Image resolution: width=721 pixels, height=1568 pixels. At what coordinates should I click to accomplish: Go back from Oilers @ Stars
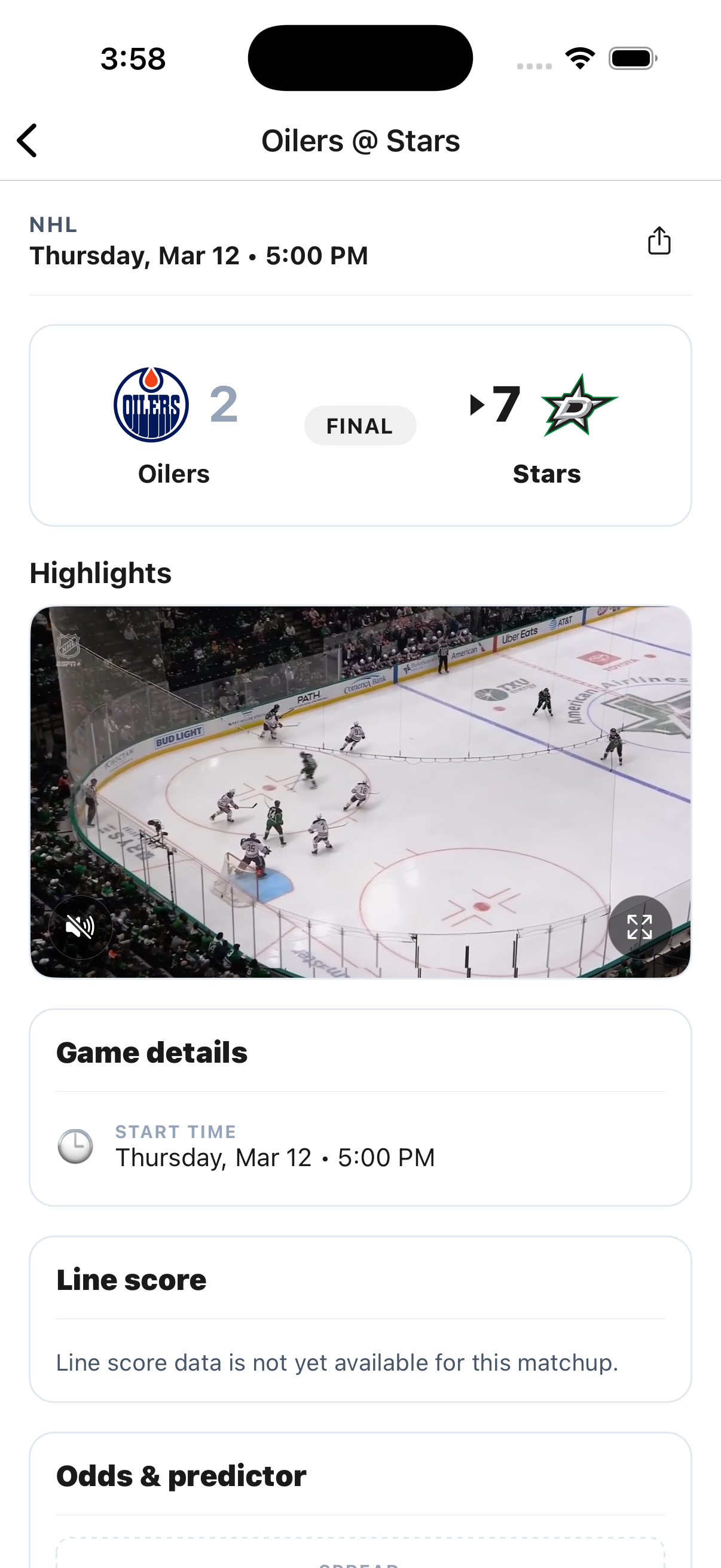pos(28,141)
